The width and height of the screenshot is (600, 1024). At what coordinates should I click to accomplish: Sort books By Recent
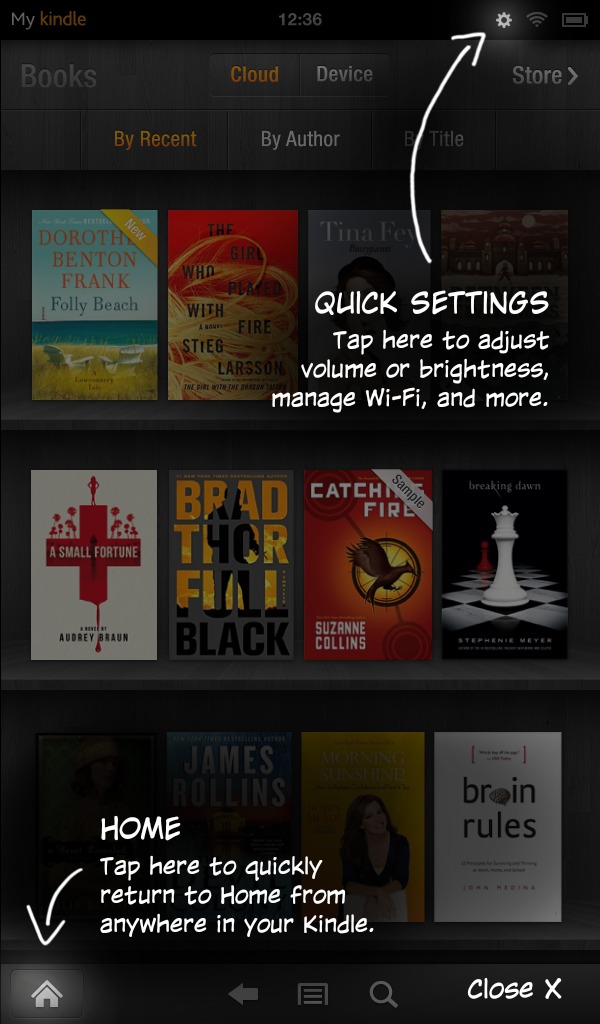155,139
